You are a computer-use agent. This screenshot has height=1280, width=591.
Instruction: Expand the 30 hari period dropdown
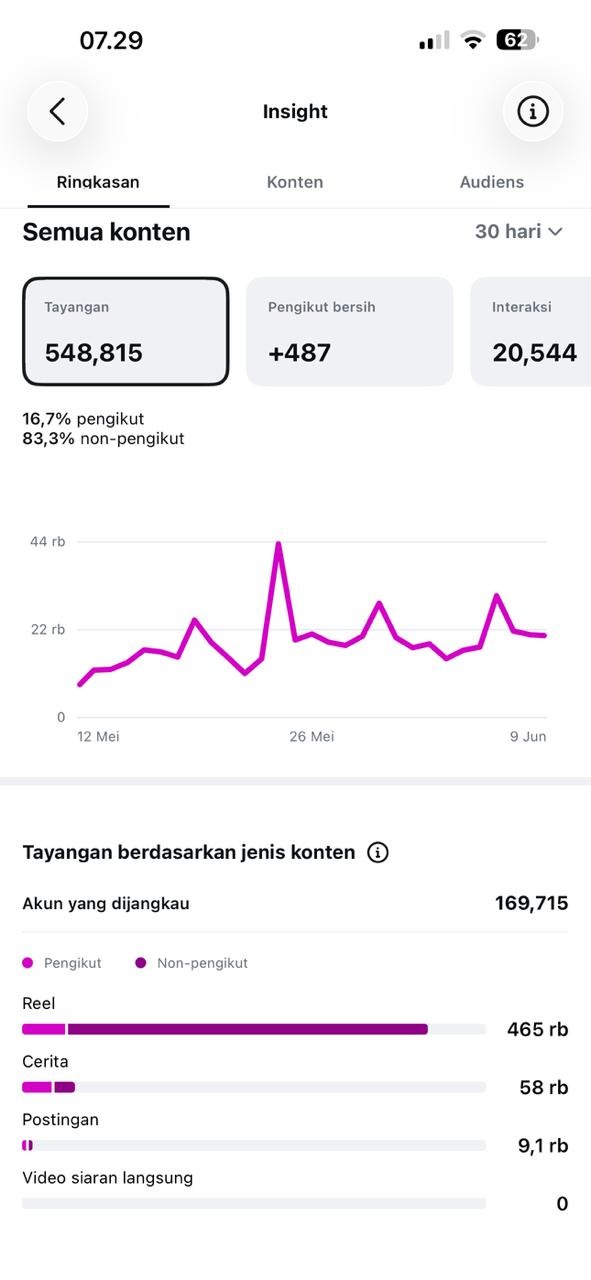(x=519, y=231)
